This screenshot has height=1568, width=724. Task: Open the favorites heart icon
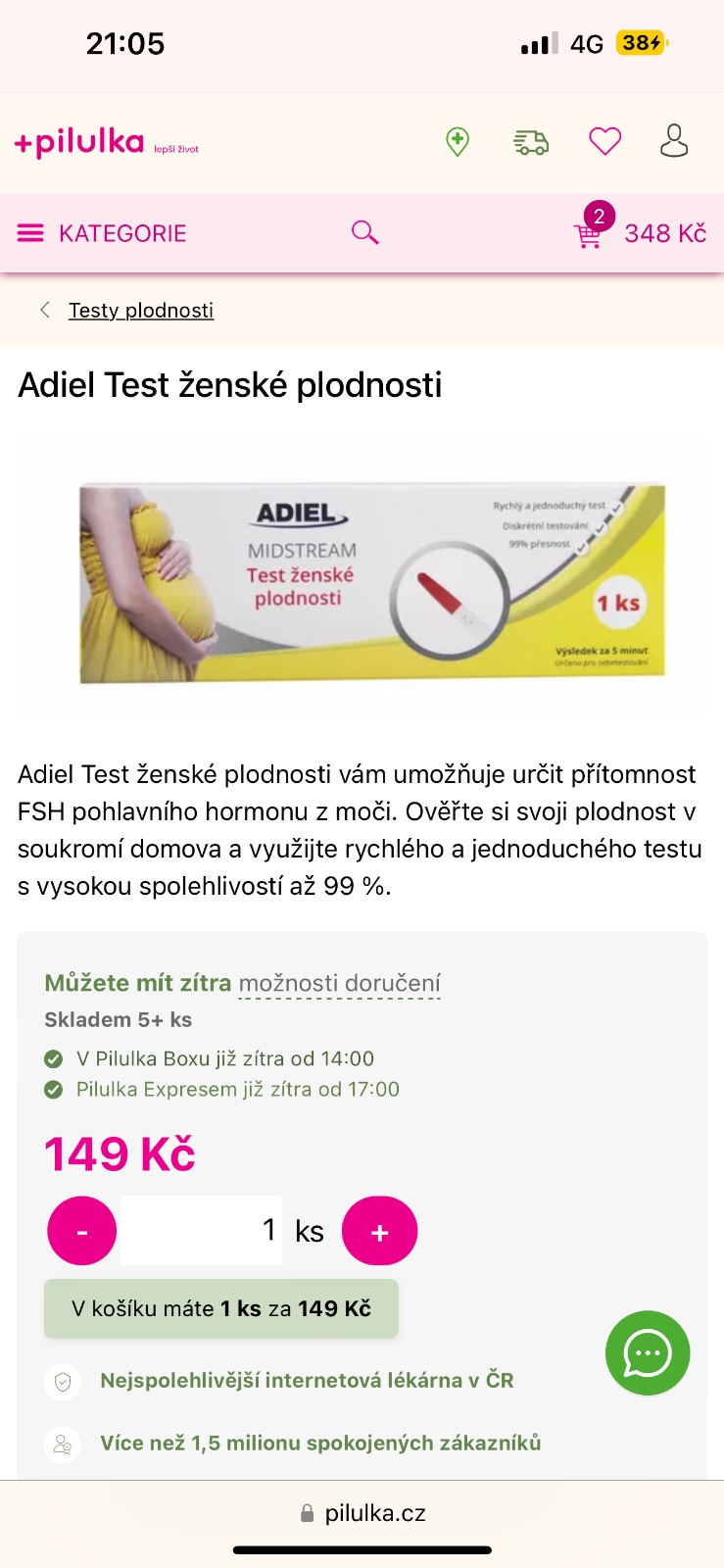[604, 142]
